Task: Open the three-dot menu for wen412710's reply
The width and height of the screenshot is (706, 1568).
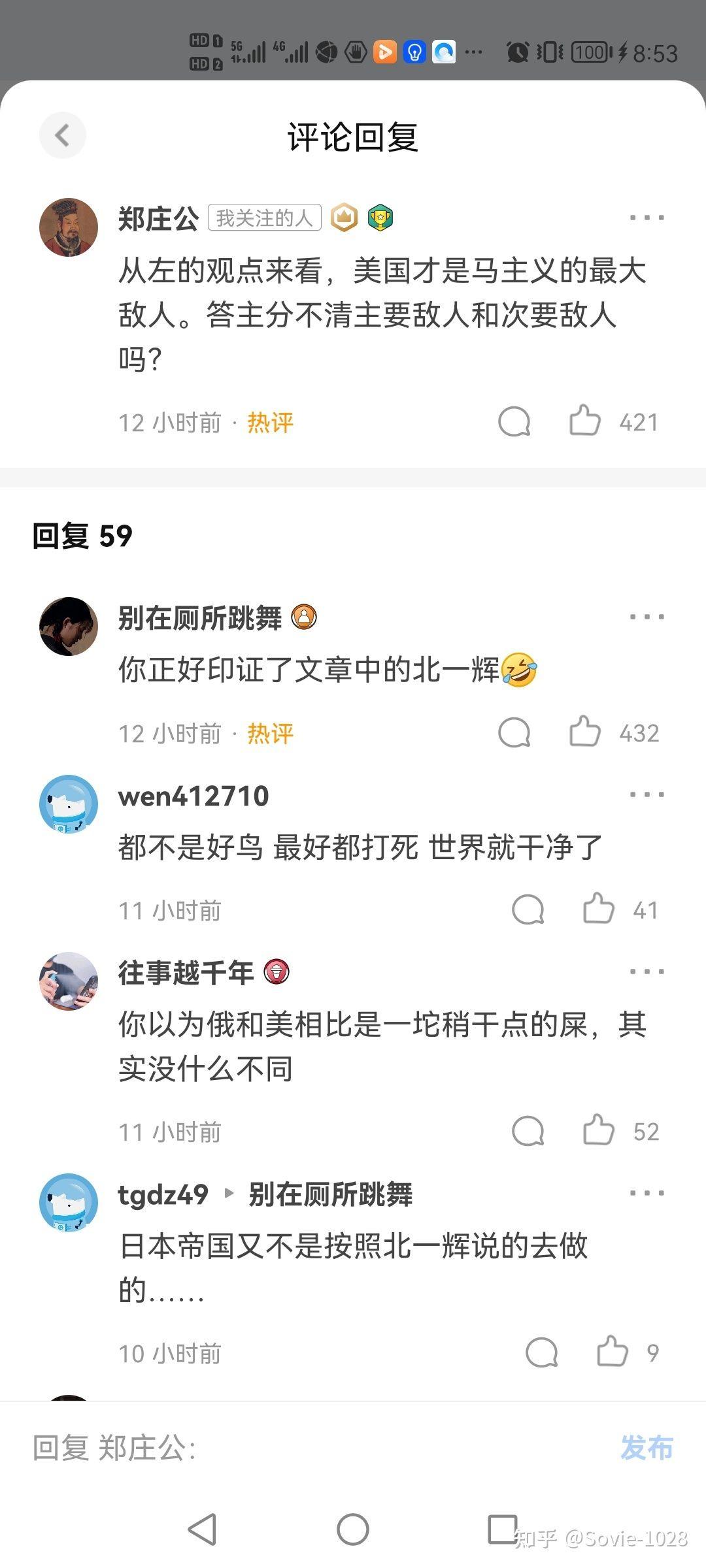Action: pos(647,794)
